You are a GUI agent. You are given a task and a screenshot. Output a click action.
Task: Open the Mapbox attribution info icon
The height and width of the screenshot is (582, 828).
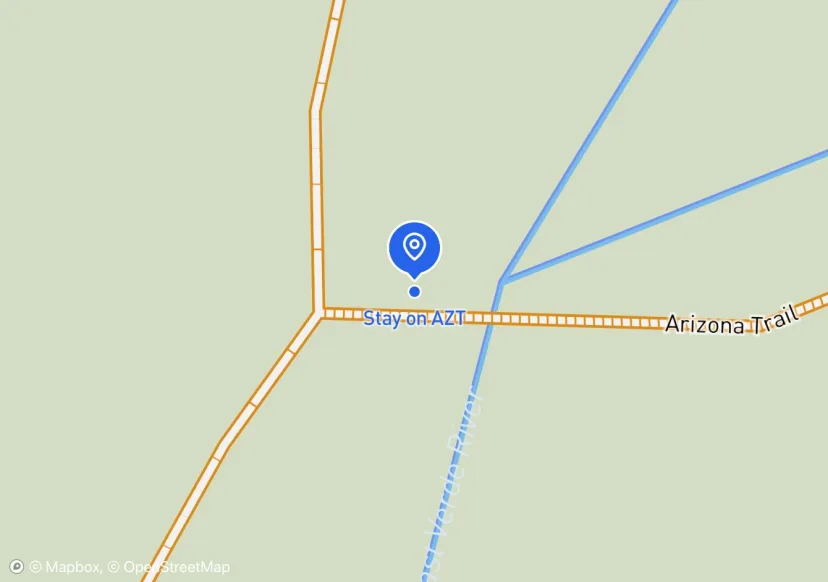[16, 567]
